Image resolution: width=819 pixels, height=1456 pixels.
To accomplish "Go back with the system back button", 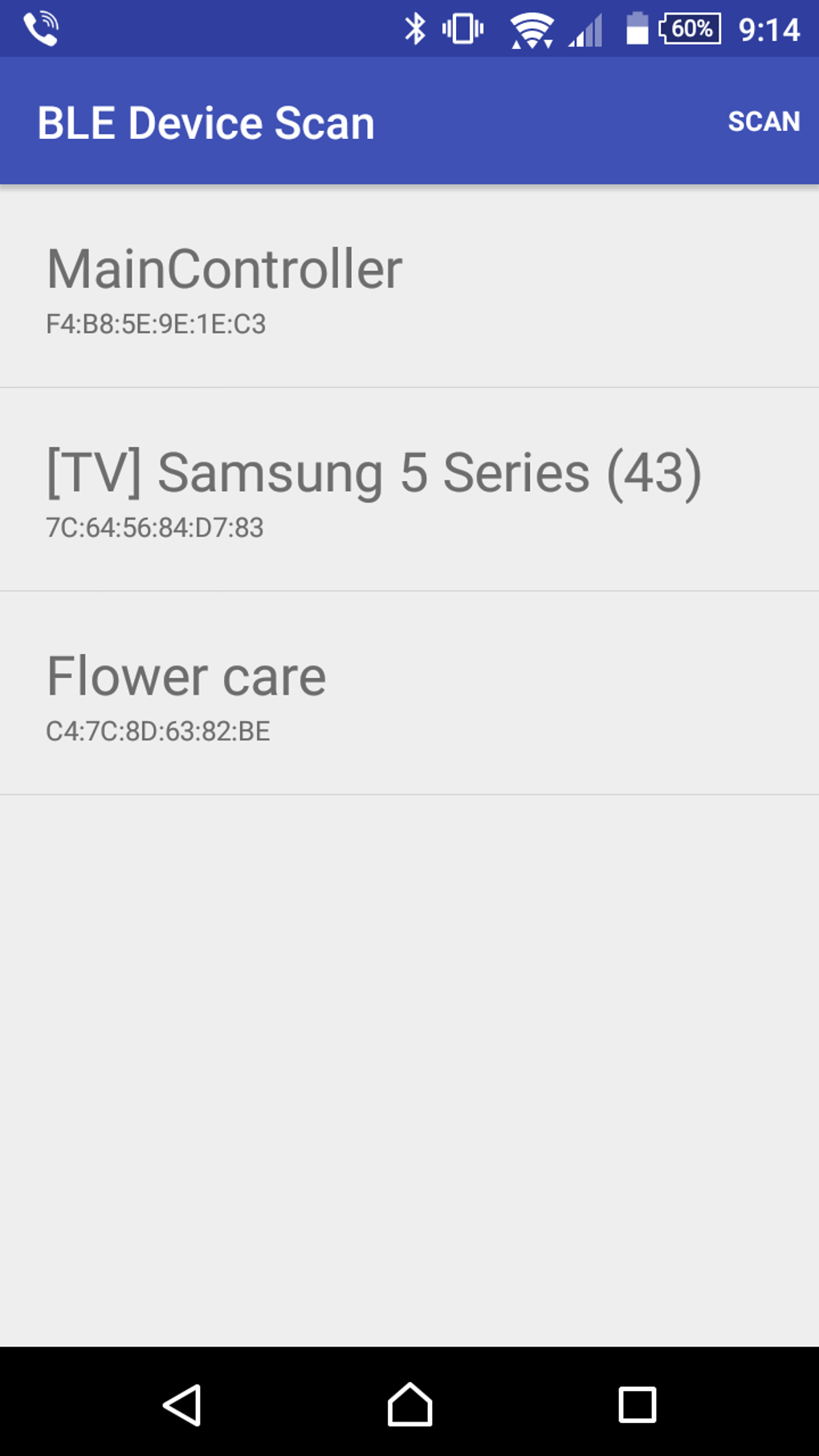I will 182,1405.
